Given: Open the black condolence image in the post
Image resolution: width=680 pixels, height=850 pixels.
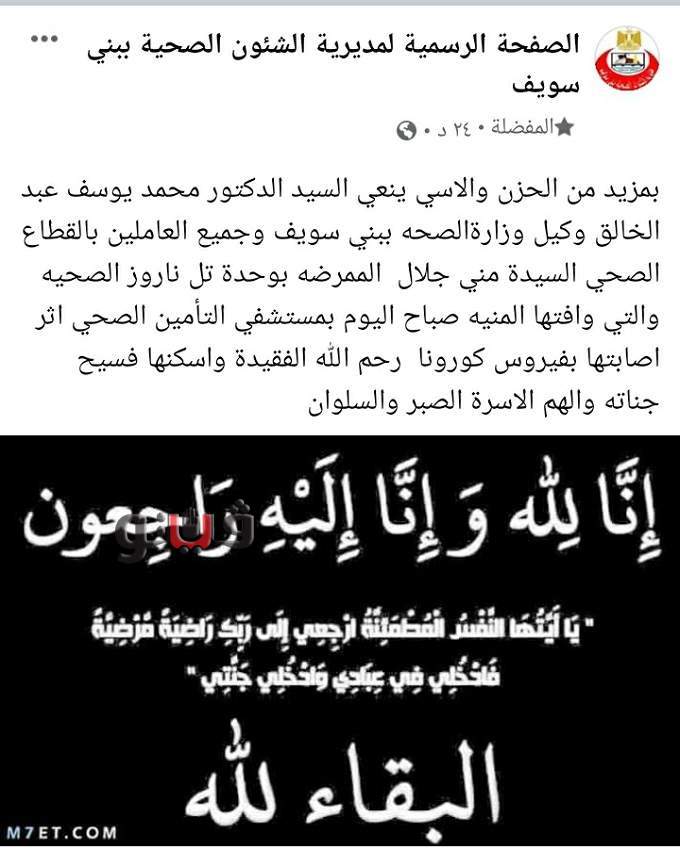Looking at the screenshot, I should tap(340, 640).
